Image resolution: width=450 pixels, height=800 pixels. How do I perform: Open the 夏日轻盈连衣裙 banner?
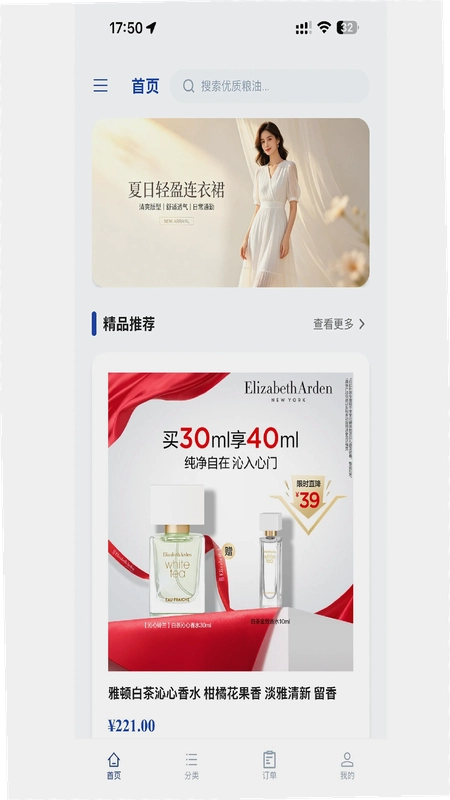tap(231, 203)
